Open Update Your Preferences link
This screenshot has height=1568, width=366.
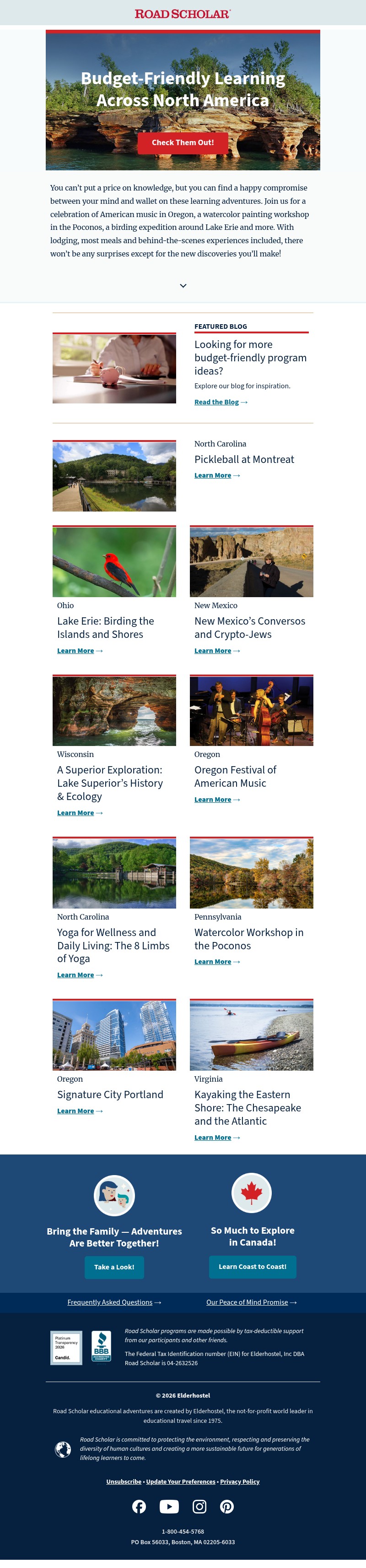tap(181, 1481)
